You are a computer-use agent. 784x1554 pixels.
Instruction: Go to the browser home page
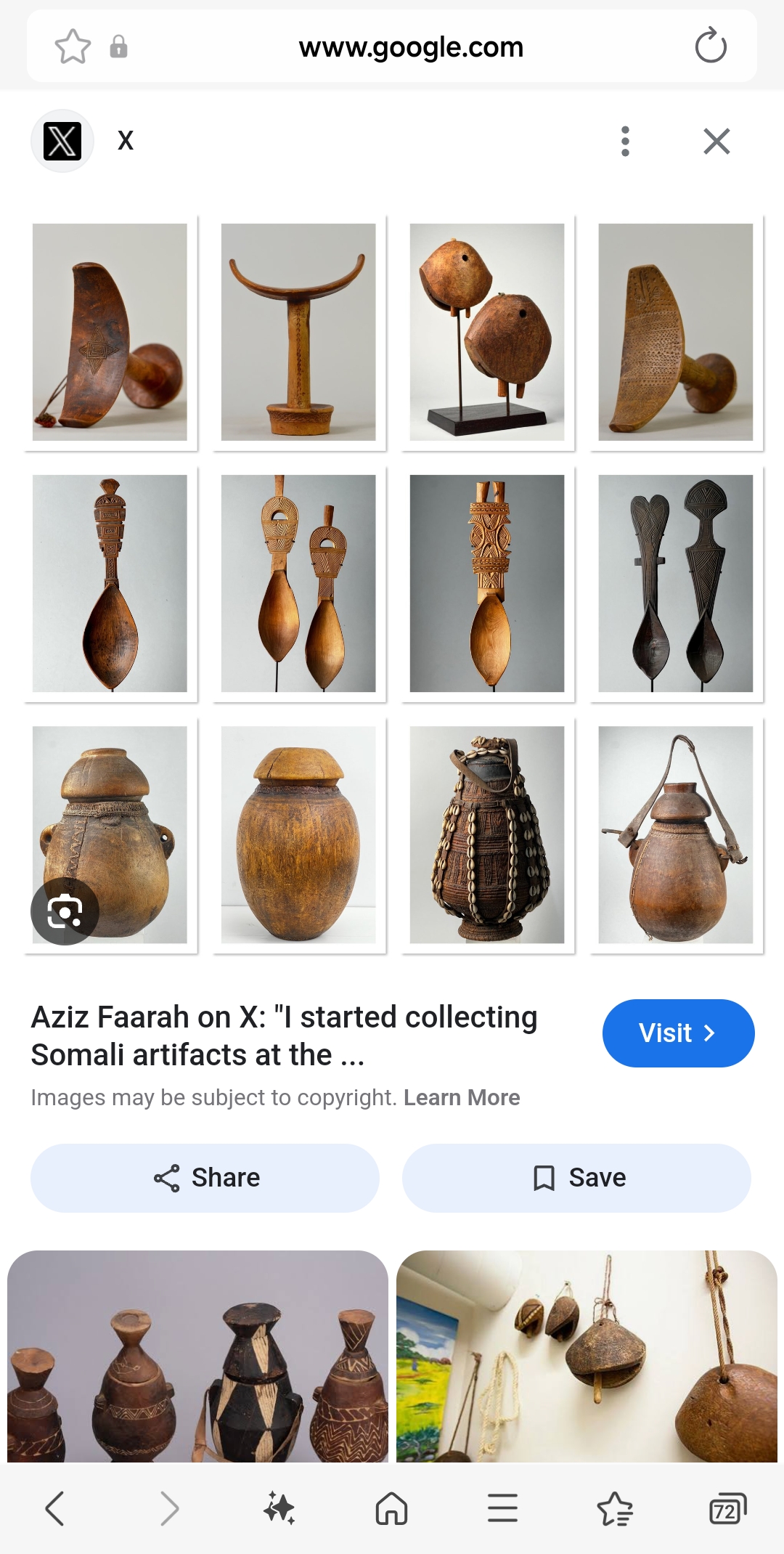(391, 1509)
